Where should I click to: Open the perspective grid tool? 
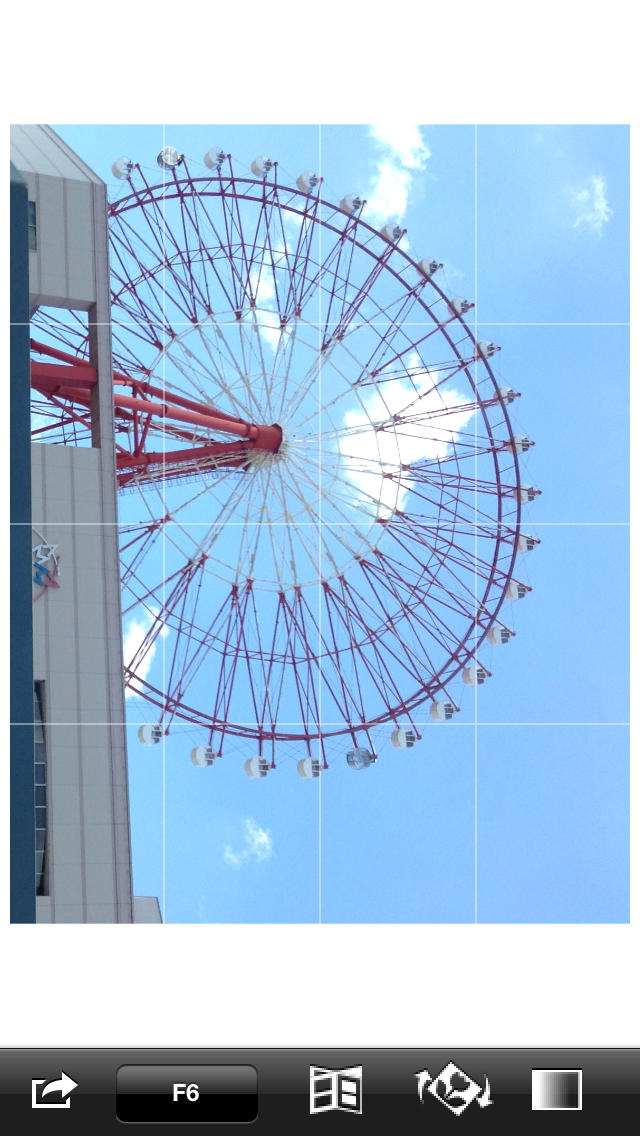click(x=336, y=1089)
